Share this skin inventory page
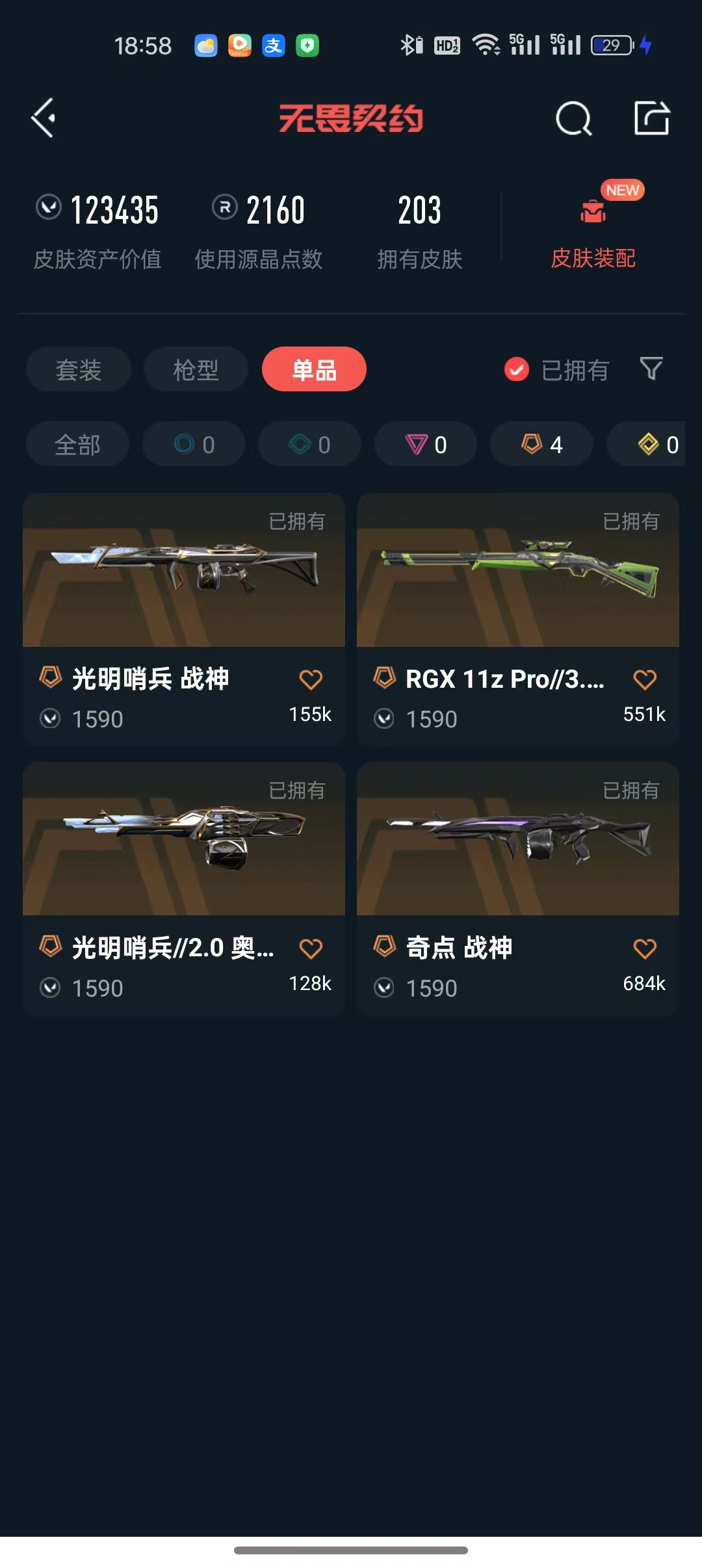The image size is (702, 1568). [x=651, y=118]
